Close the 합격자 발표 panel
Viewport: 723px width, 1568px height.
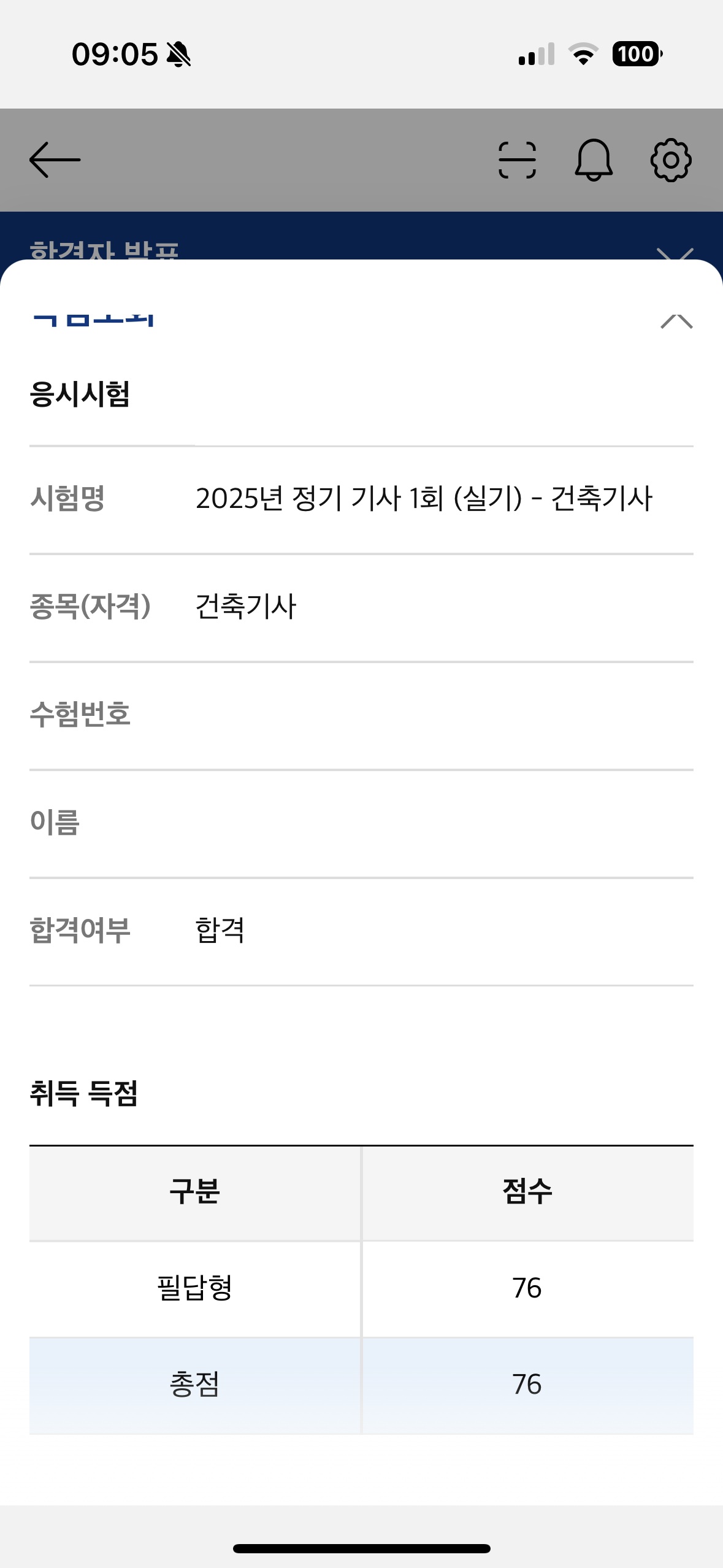click(x=675, y=254)
